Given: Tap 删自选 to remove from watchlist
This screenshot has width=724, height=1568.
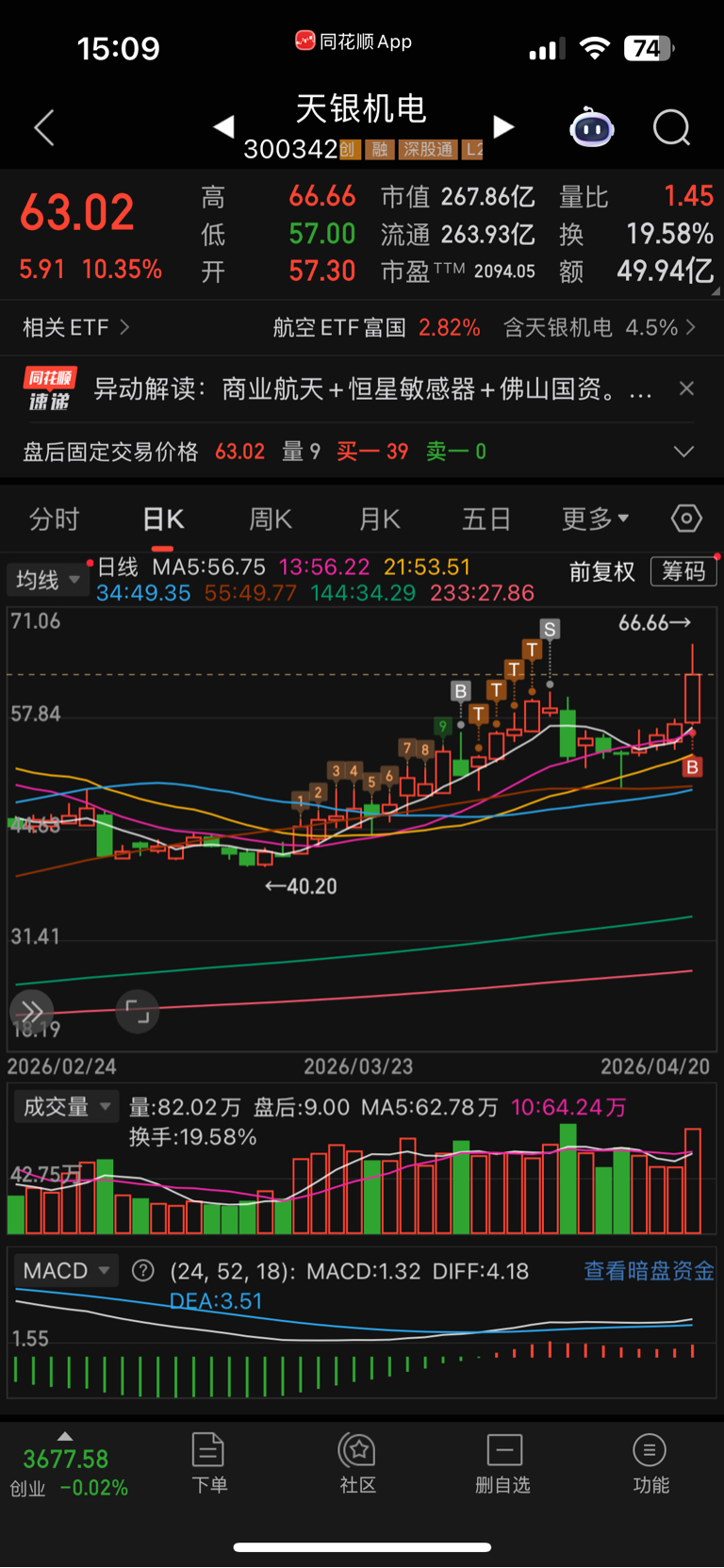Looking at the screenshot, I should 503,1463.
